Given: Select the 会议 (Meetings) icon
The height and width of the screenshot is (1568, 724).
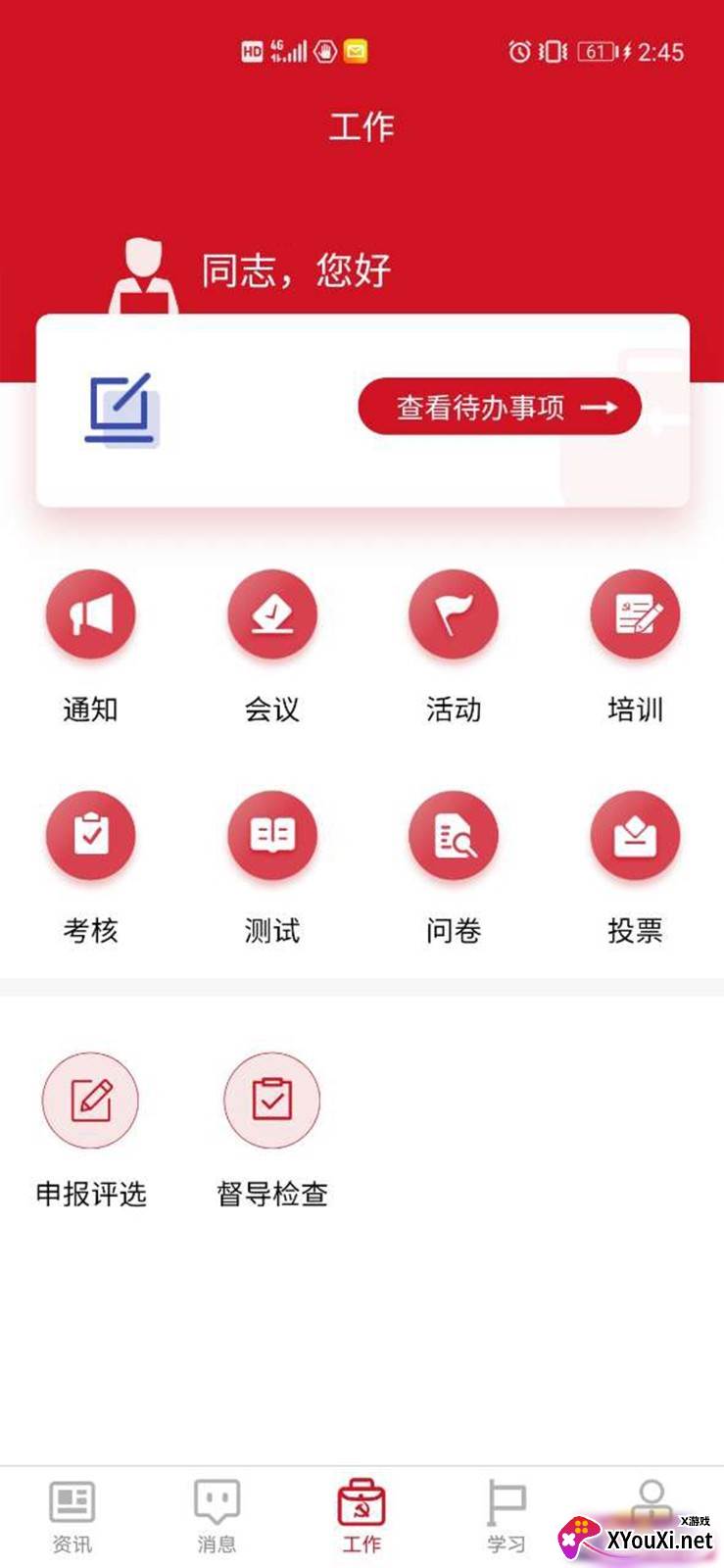Looking at the screenshot, I should coord(272,614).
